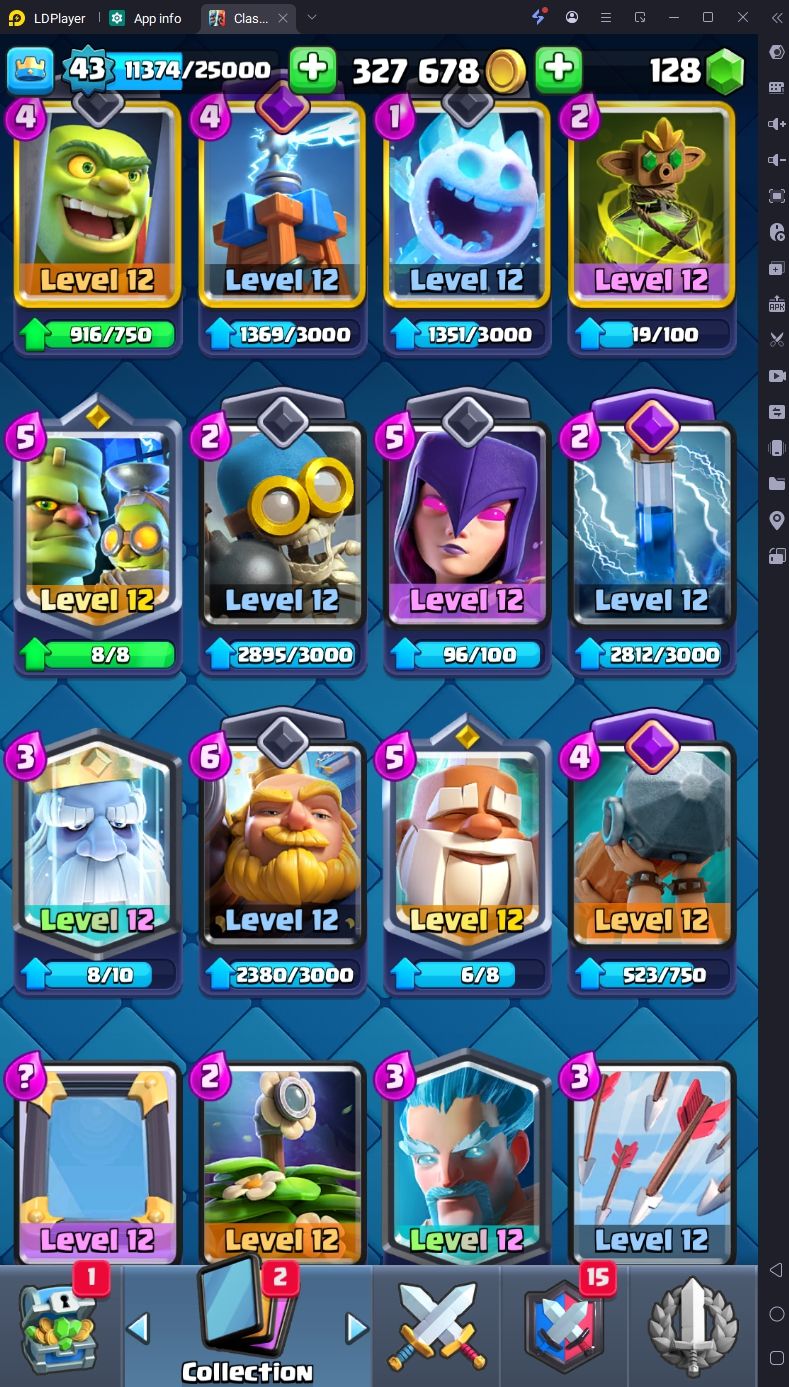This screenshot has width=789, height=1387.
Task: Tap the right arrow beside Collection
Action: pyautogui.click(x=357, y=1328)
